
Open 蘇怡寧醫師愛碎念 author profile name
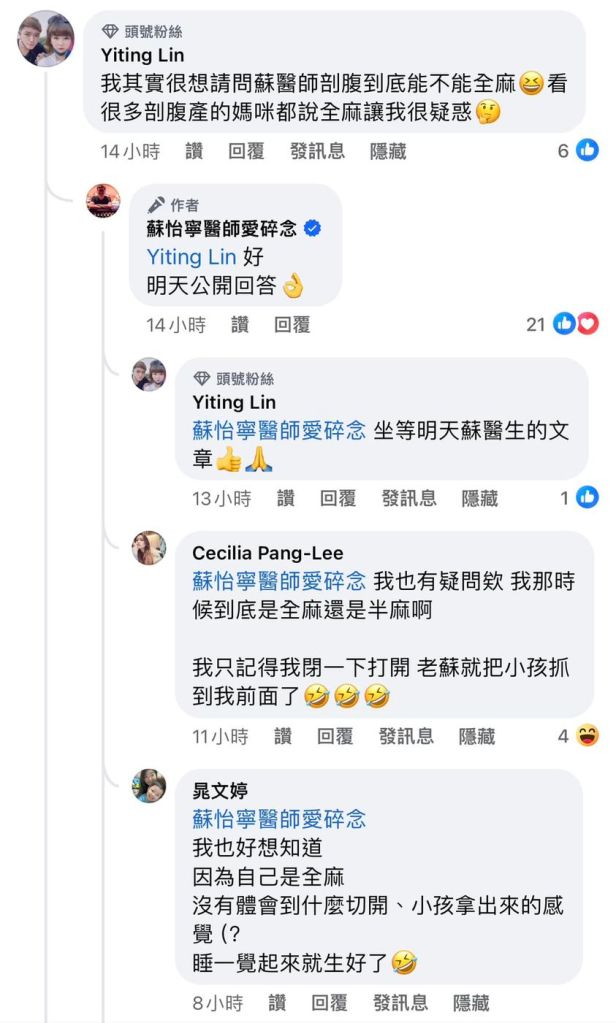[x=222, y=229]
